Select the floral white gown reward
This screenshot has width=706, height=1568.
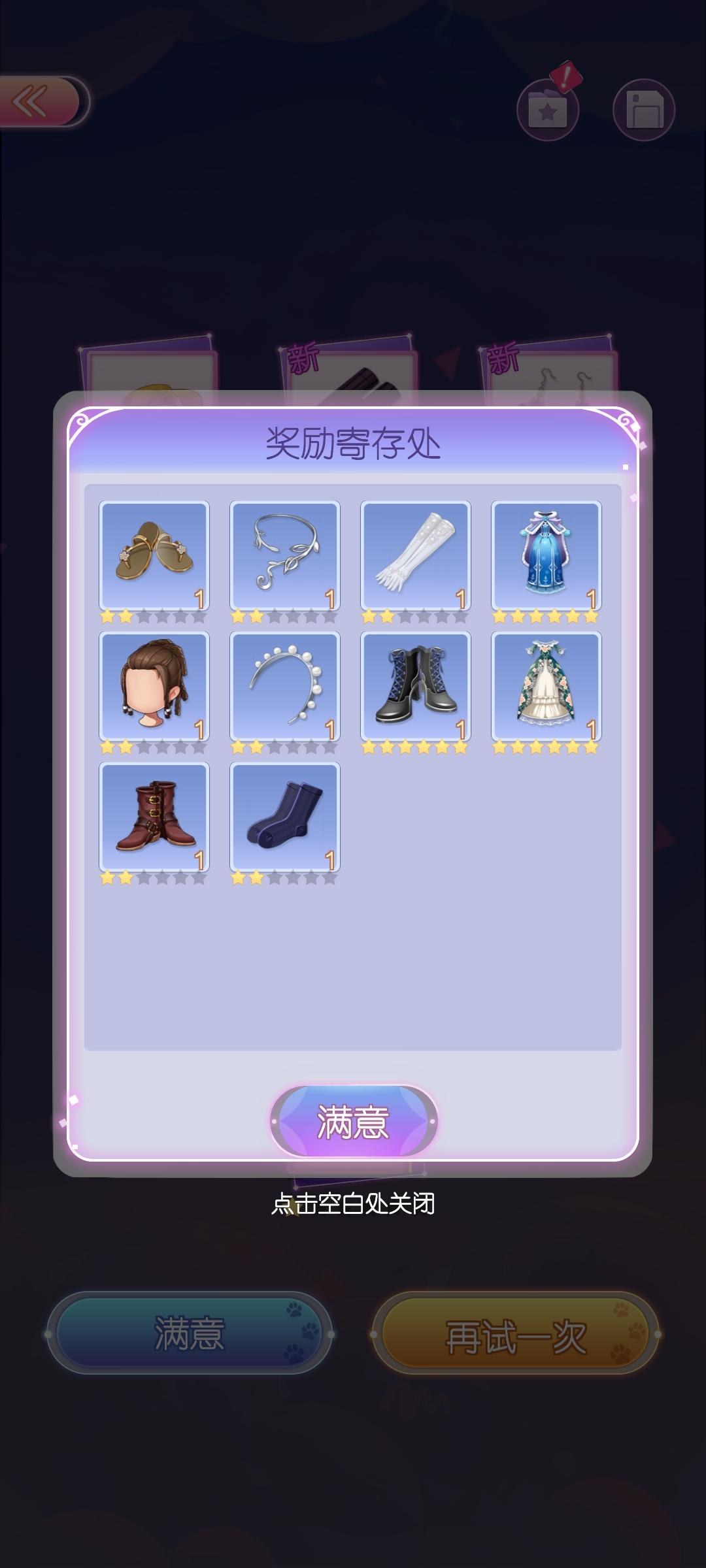545,685
